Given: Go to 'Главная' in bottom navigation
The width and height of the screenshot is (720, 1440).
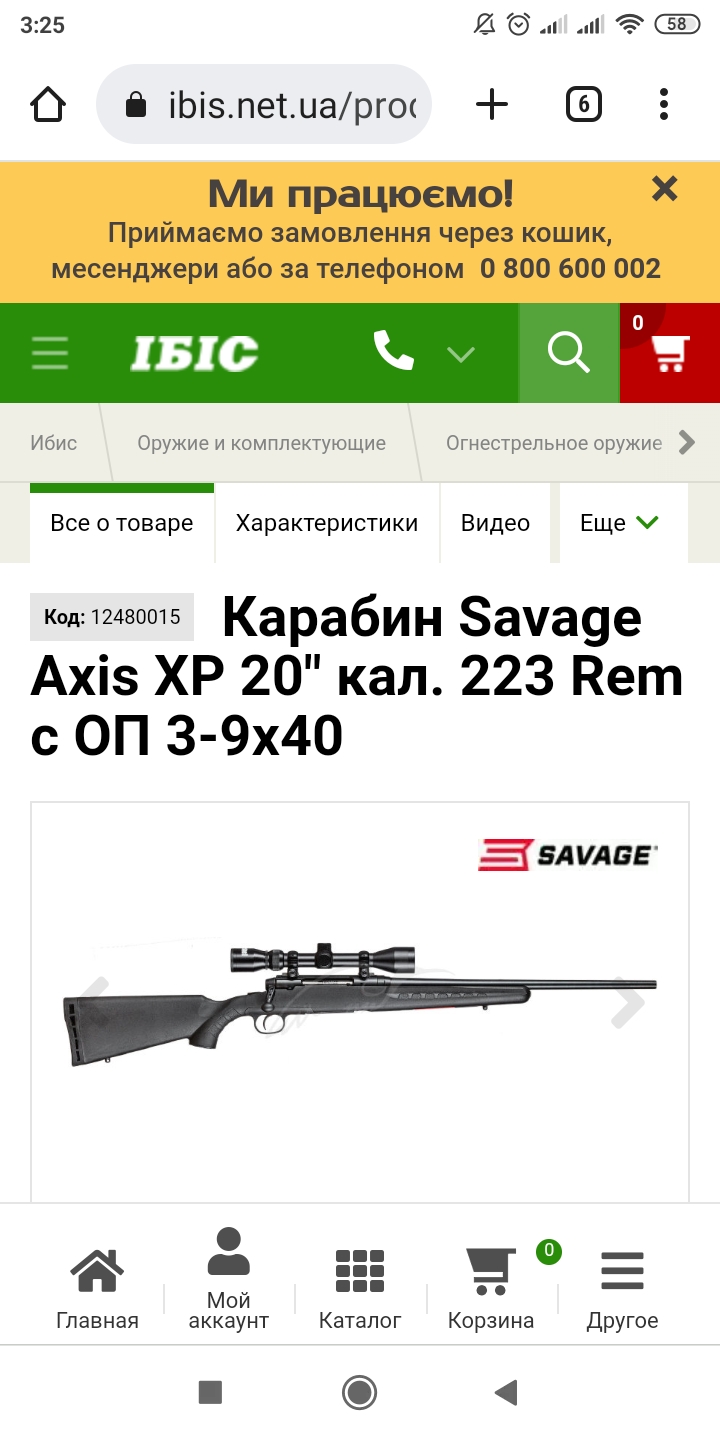Looking at the screenshot, I should tap(97, 1290).
